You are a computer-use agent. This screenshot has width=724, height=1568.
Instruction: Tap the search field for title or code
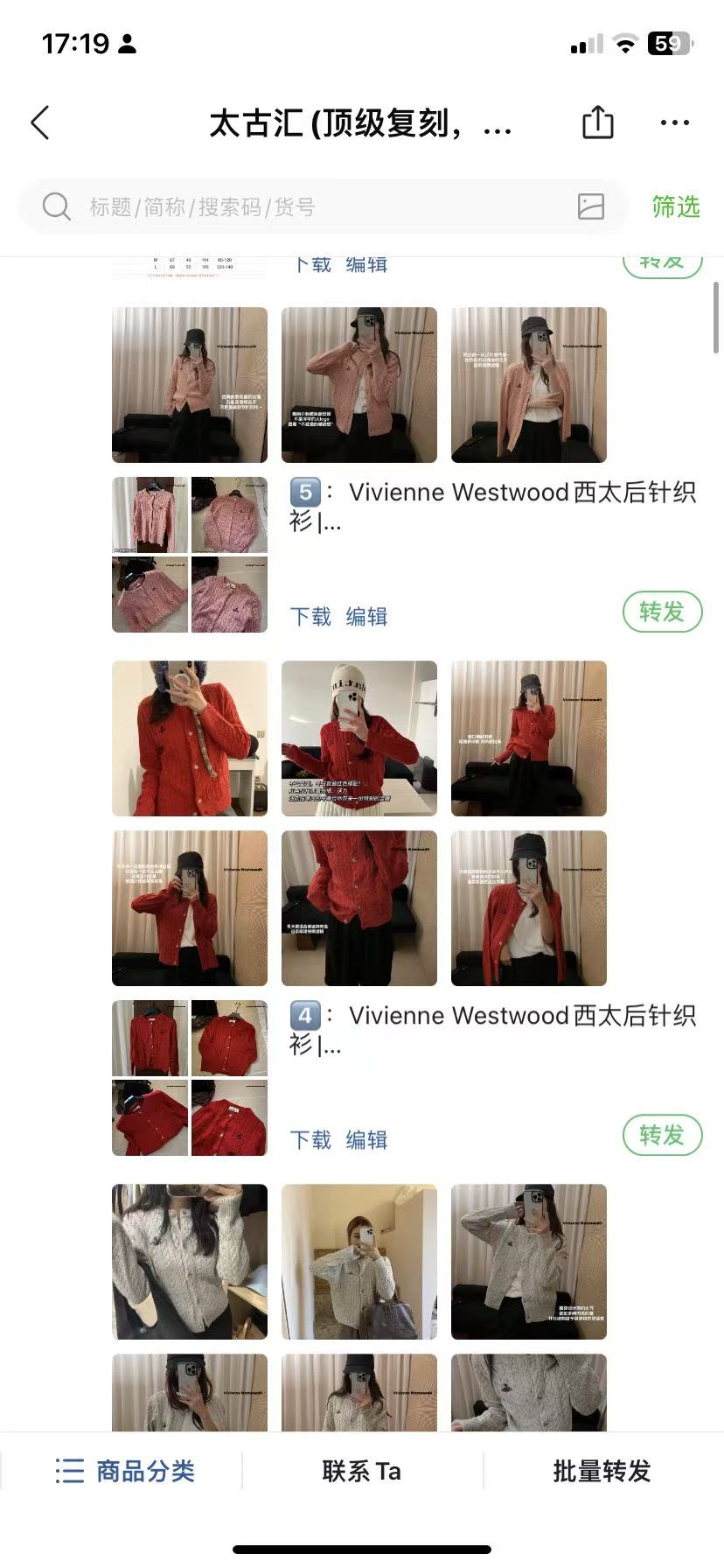pyautogui.click(x=306, y=207)
